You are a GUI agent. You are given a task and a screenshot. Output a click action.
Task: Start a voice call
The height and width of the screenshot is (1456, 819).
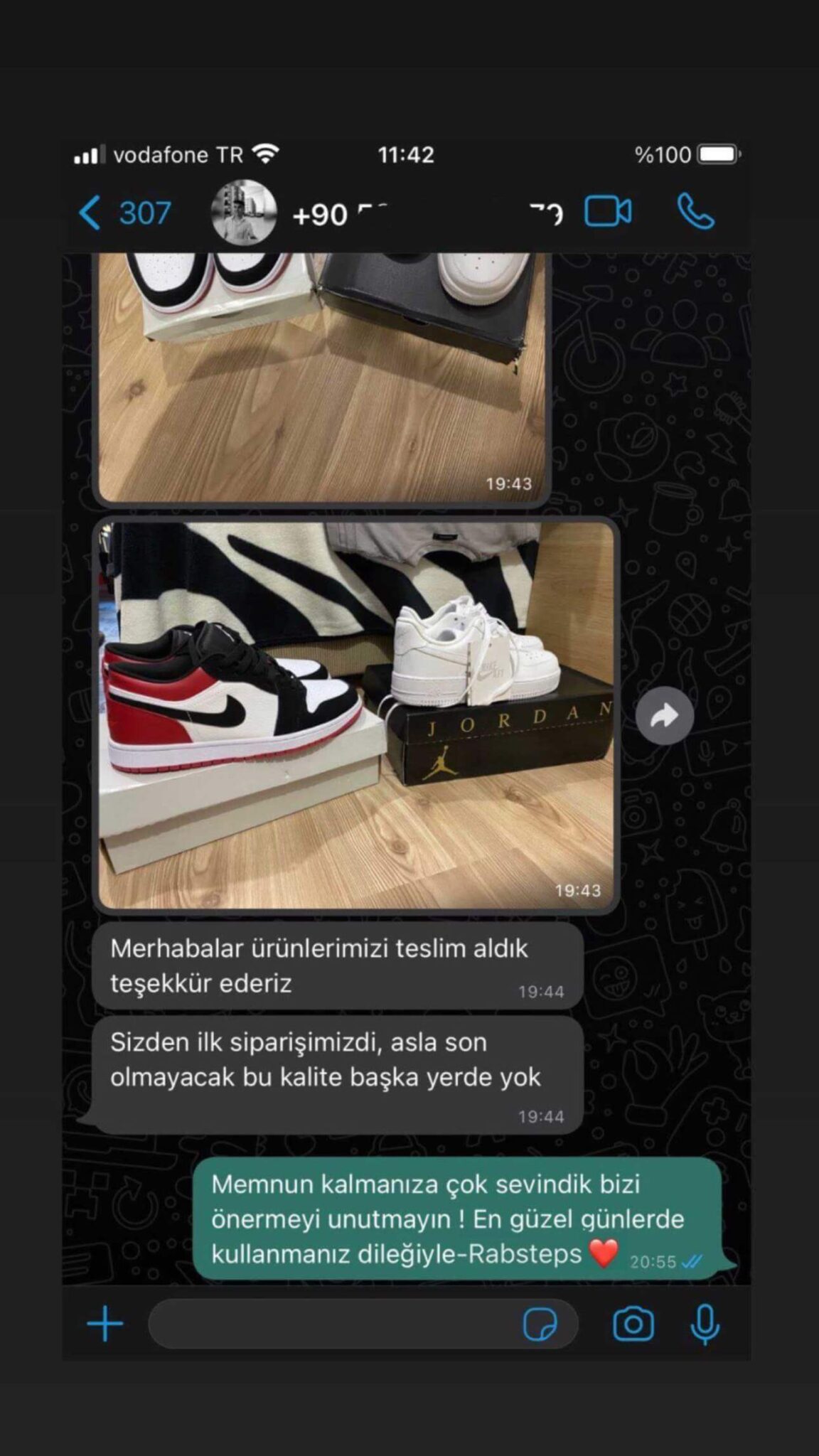coord(695,212)
